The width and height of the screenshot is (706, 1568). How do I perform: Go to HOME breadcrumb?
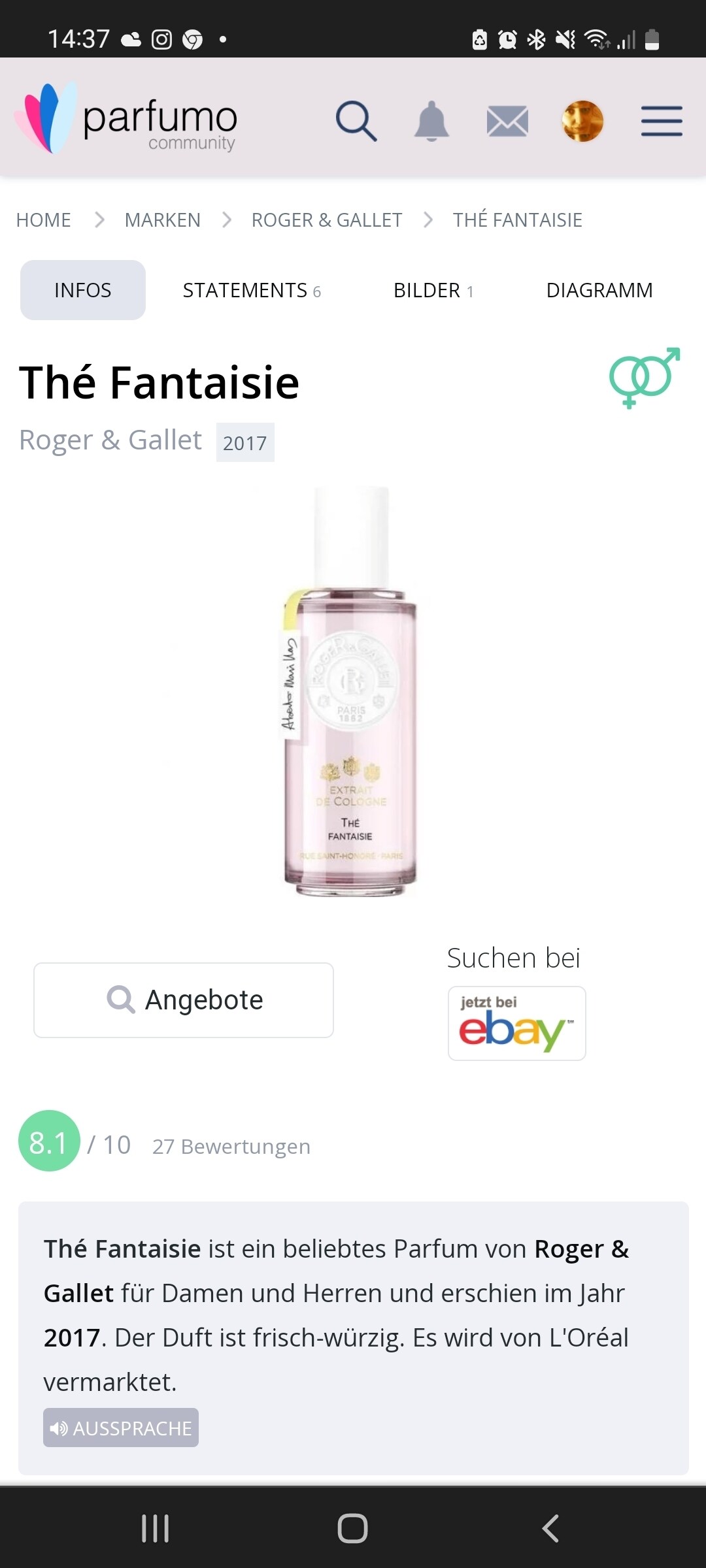[43, 220]
